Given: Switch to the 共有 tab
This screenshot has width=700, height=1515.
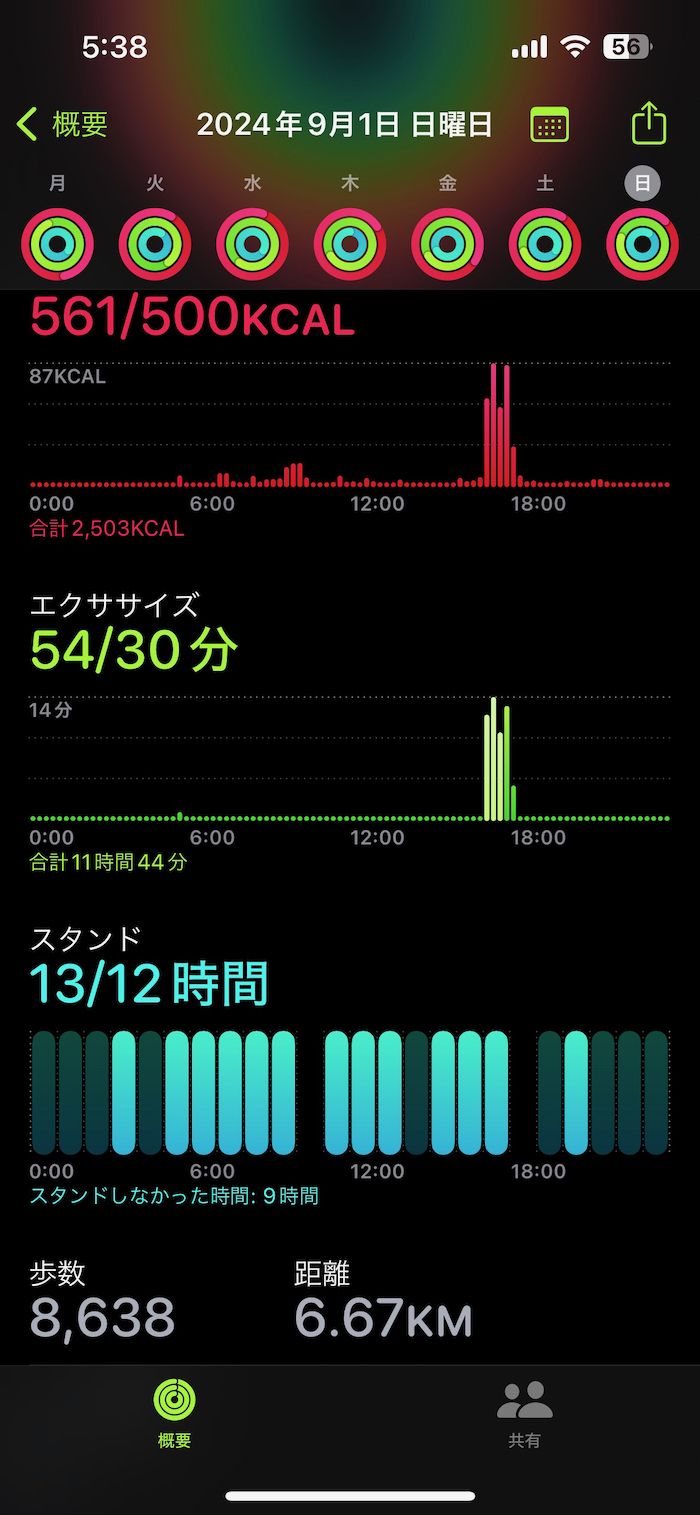Looking at the screenshot, I should 525,1413.
